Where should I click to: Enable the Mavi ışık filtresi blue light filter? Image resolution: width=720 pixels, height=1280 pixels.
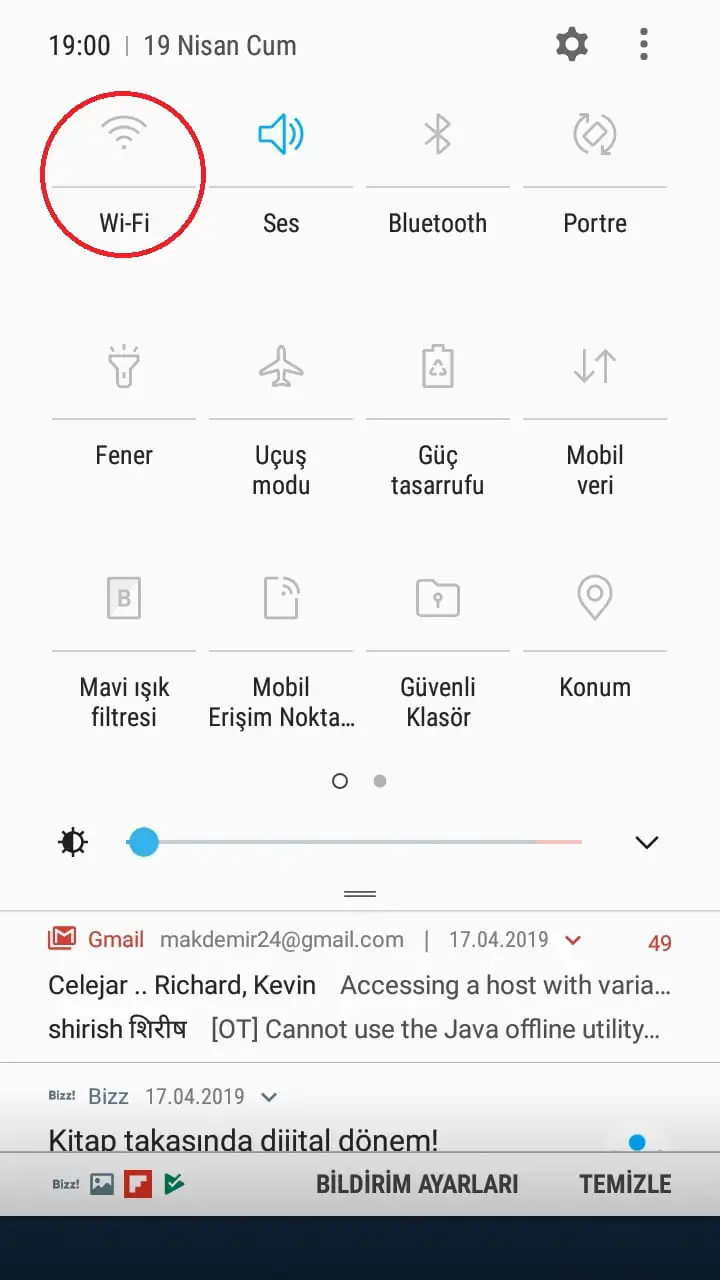pos(122,597)
